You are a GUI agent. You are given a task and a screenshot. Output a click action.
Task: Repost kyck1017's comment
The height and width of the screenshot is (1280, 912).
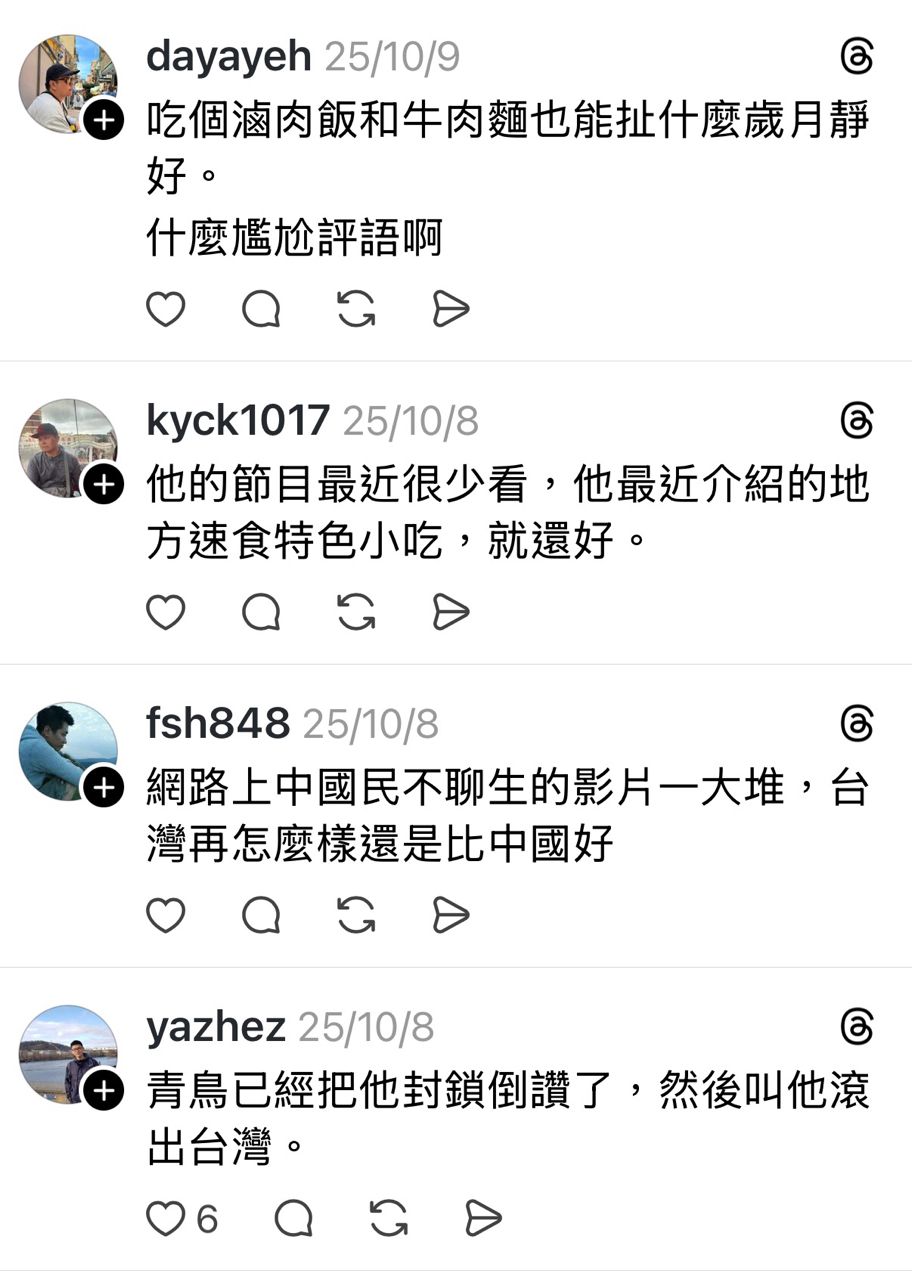point(356,612)
